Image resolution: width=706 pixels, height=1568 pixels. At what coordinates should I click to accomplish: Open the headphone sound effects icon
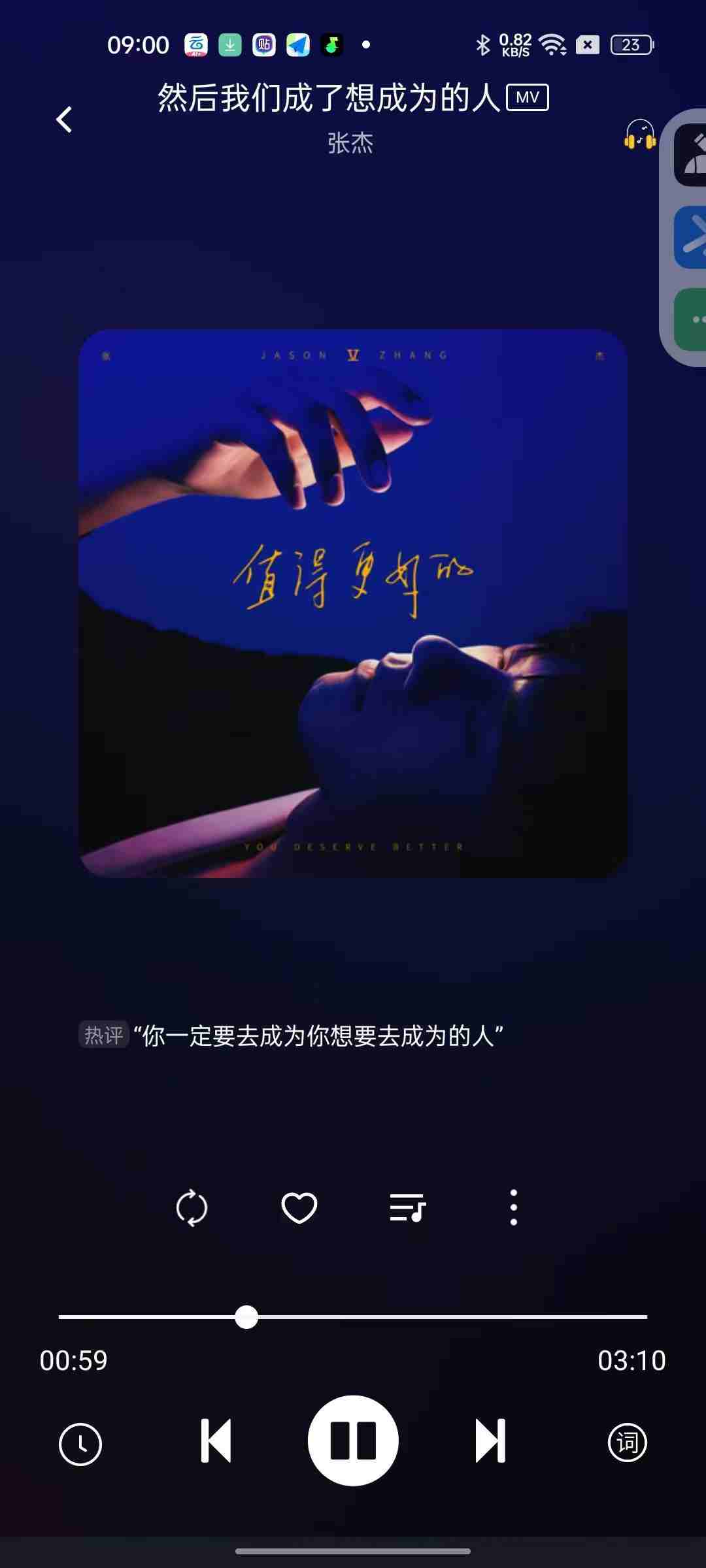(x=639, y=135)
